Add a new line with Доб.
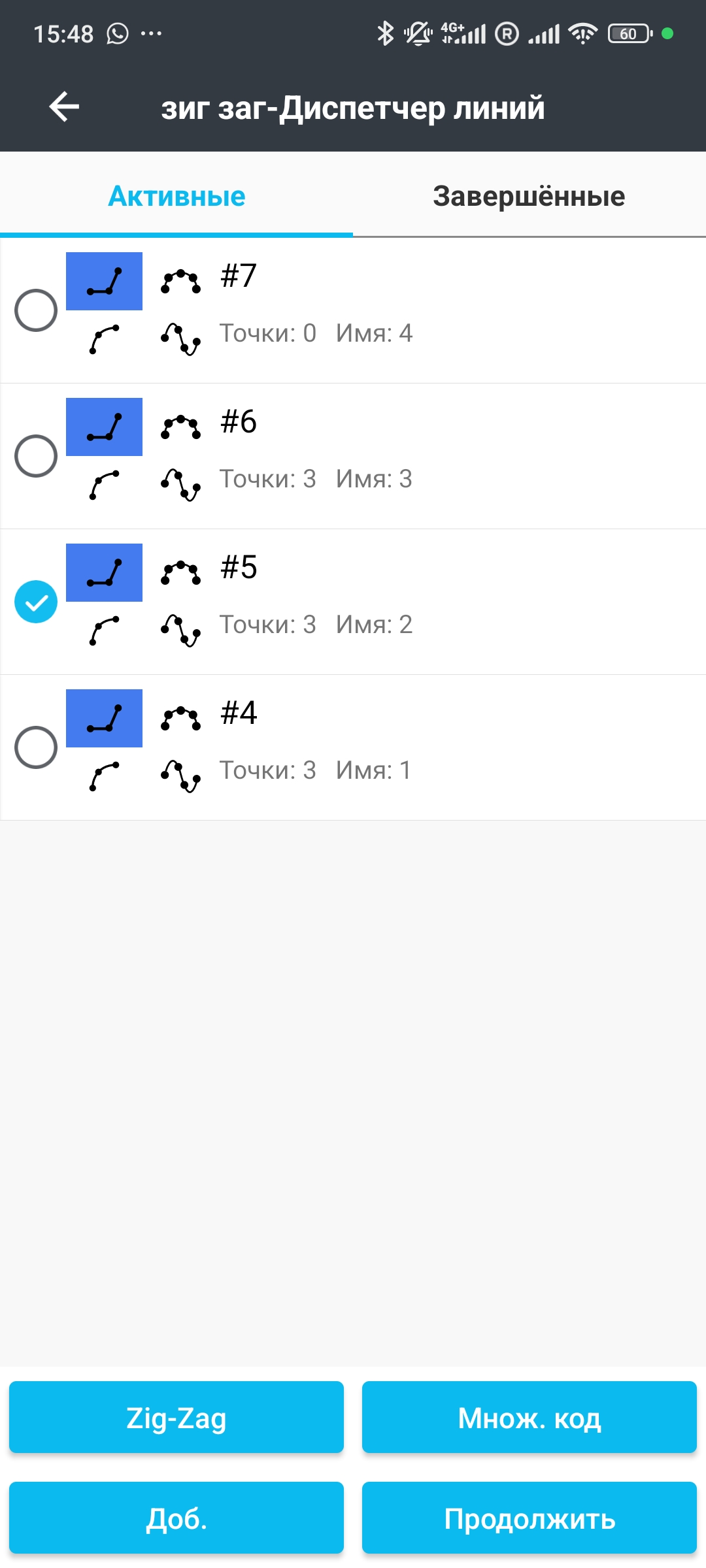Image resolution: width=706 pixels, height=1568 pixels. pos(176,1518)
